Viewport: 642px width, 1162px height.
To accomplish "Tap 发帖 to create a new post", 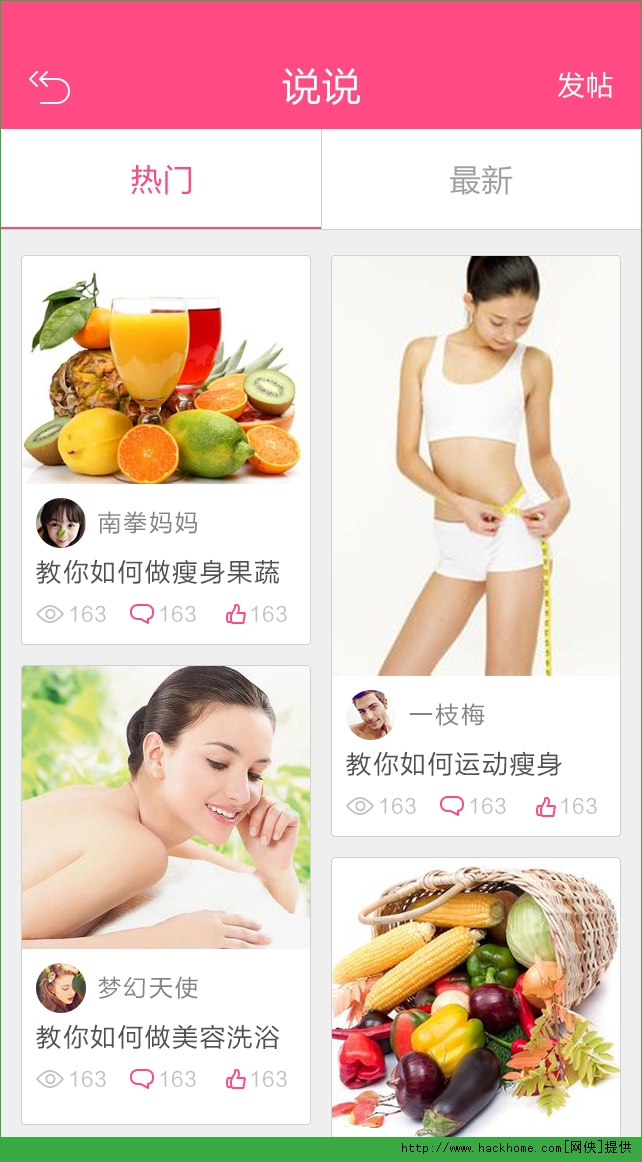I will pos(585,86).
